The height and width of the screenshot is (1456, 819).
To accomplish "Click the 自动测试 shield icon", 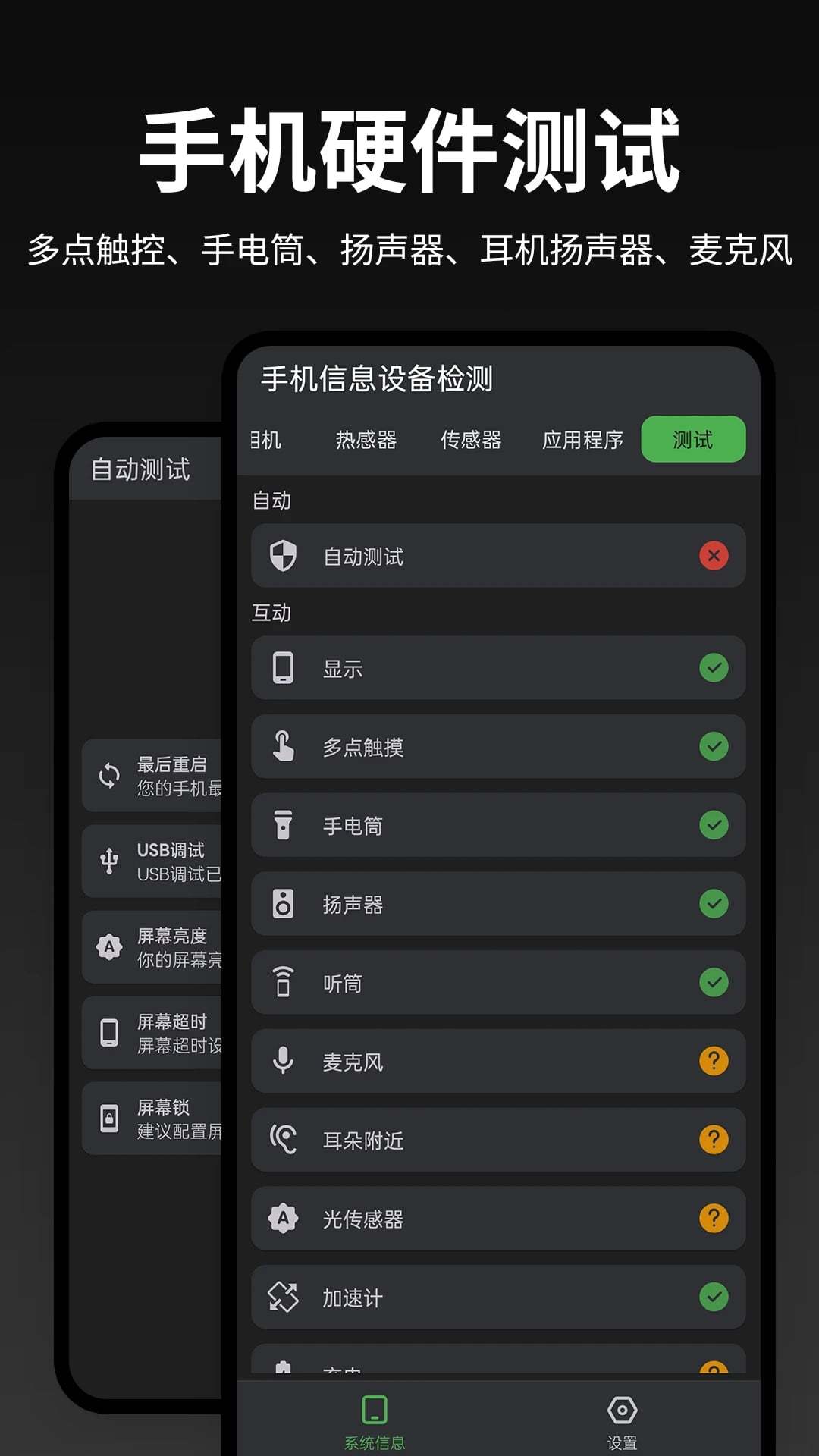I will tap(284, 556).
